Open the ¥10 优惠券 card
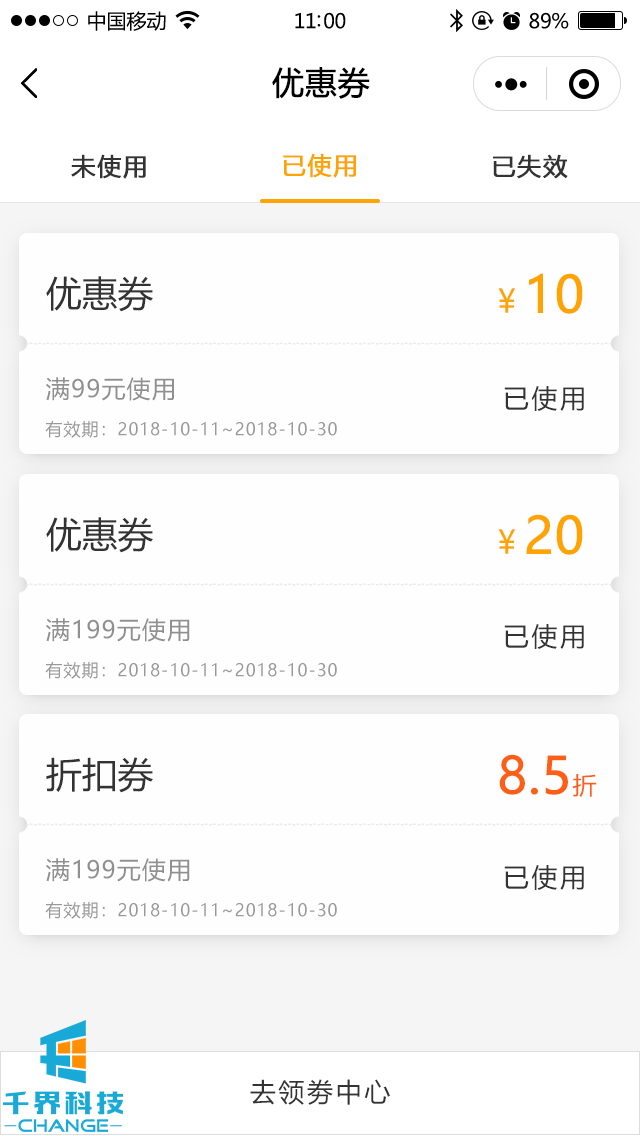The height and width of the screenshot is (1136, 640). (x=319, y=343)
